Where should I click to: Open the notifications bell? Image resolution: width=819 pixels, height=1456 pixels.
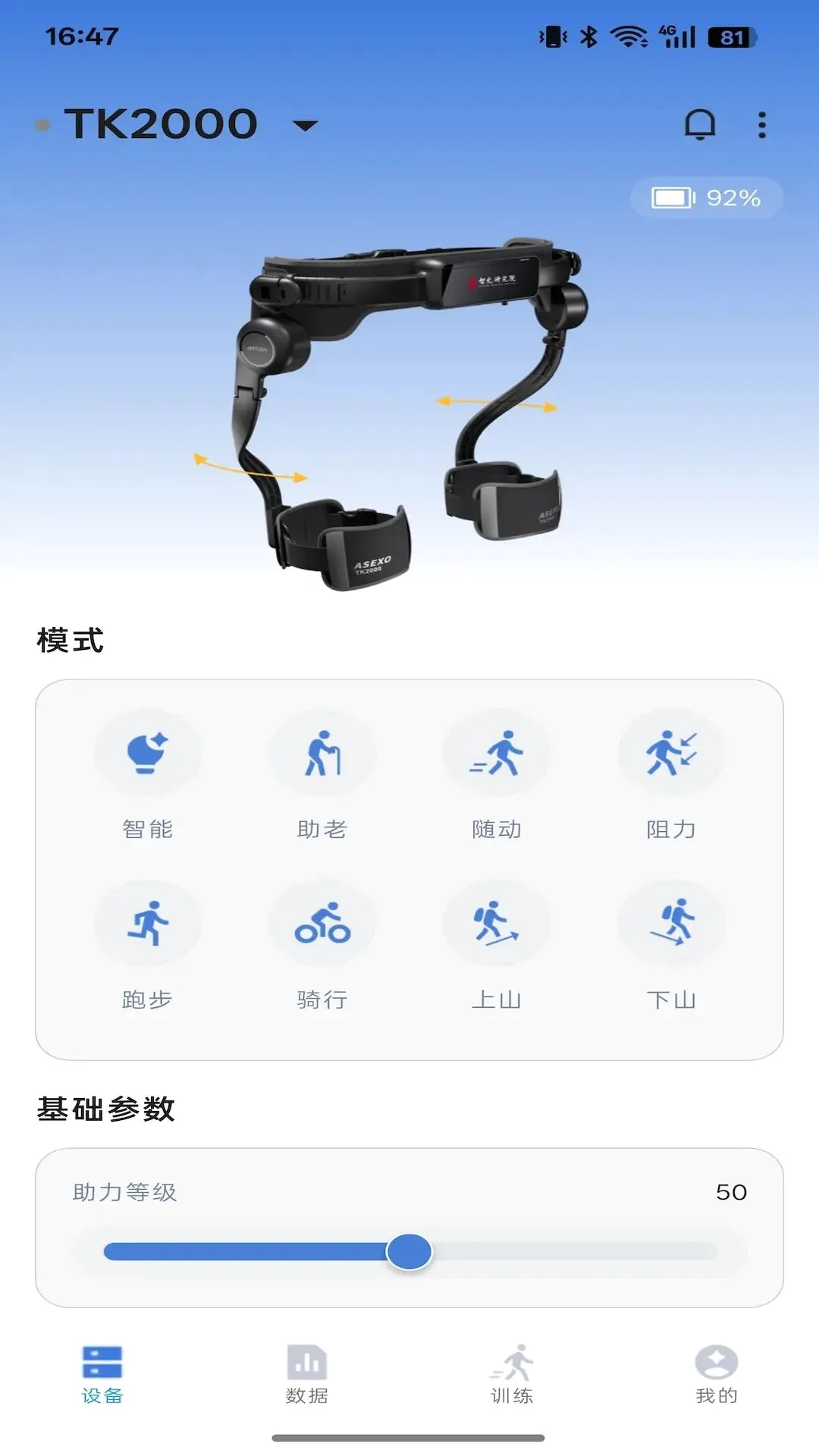coord(700,124)
